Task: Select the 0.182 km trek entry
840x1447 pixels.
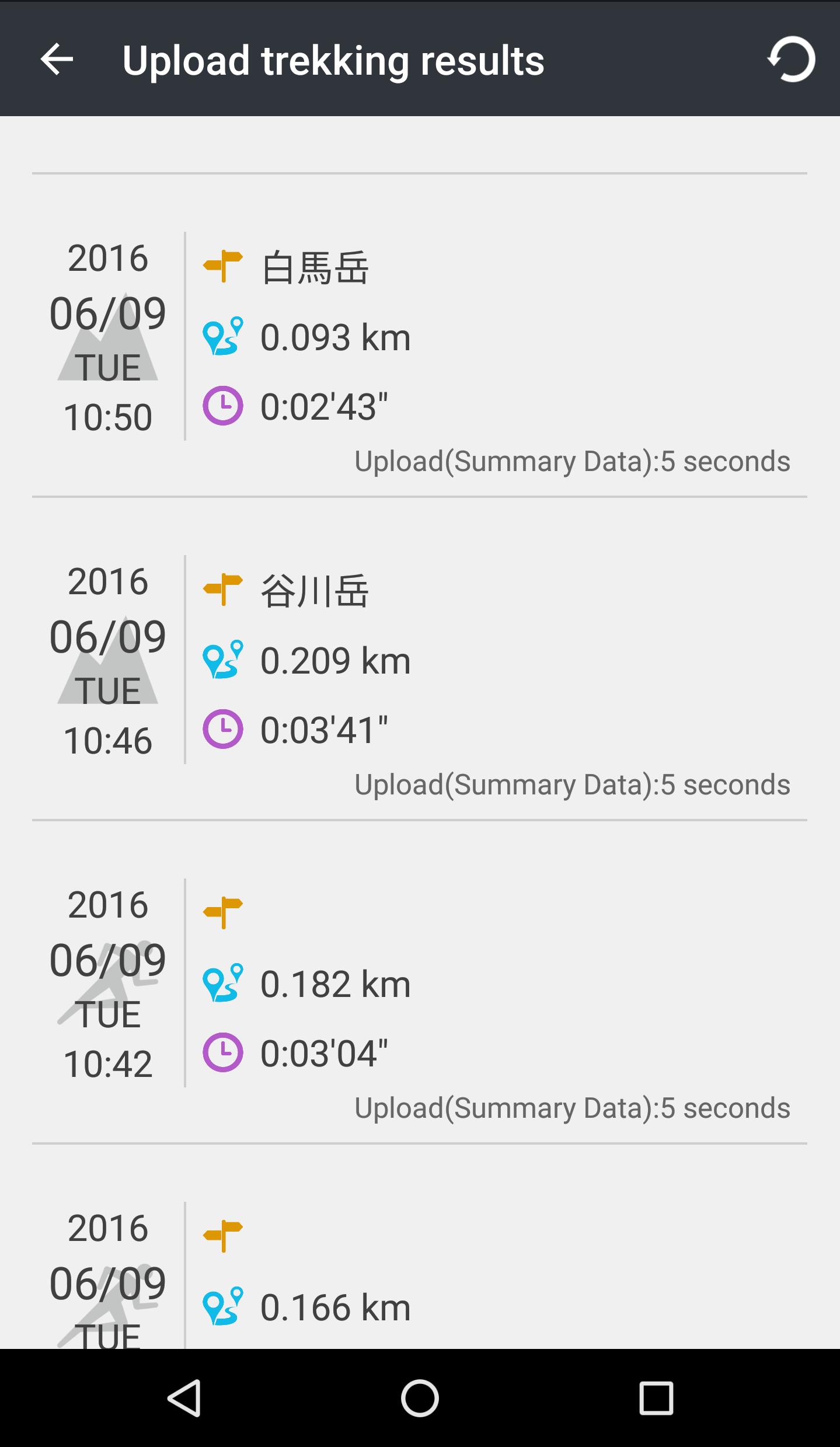Action: 419,983
